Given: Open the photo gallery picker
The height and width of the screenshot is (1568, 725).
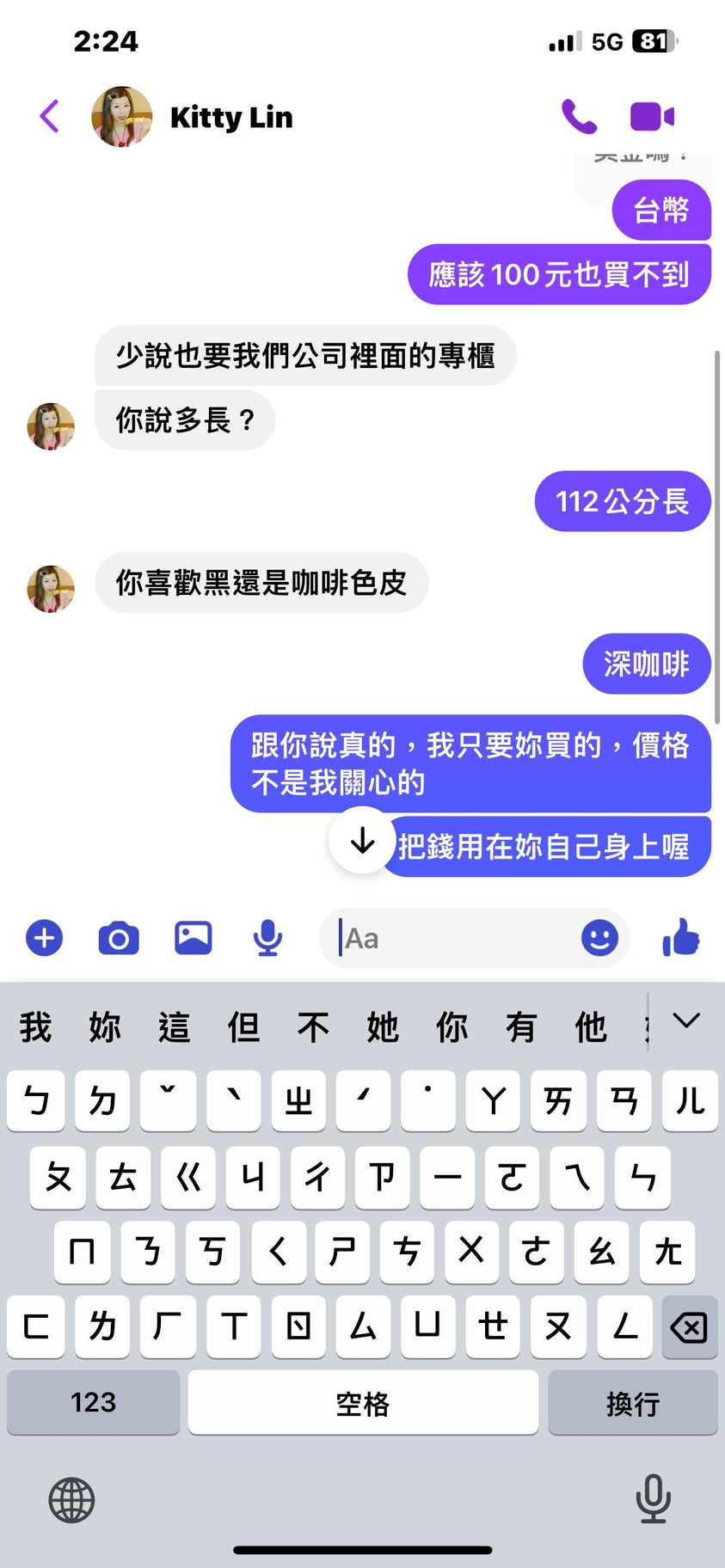Looking at the screenshot, I should (194, 938).
